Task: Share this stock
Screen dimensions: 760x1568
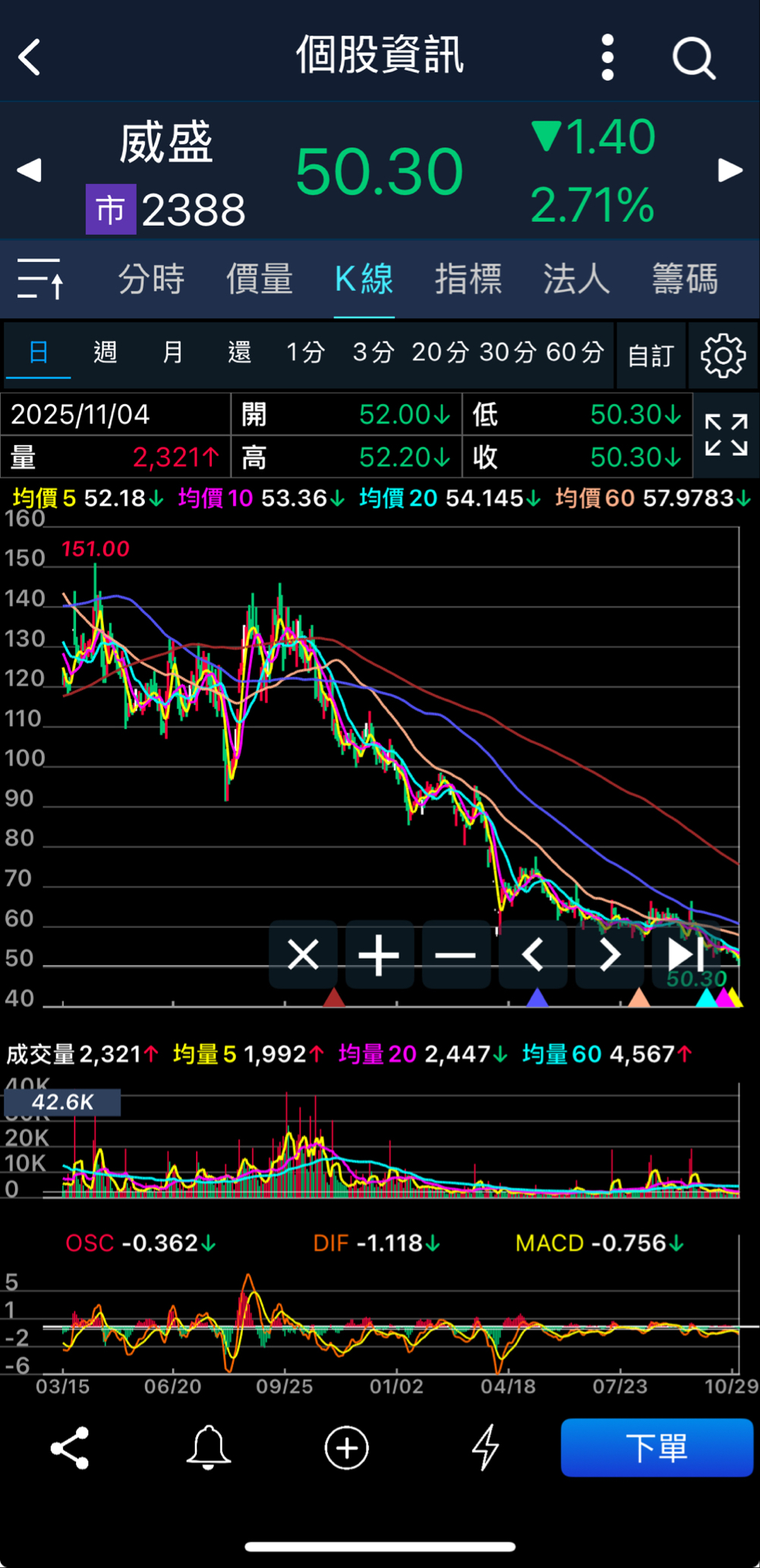Action: coord(70,1448)
